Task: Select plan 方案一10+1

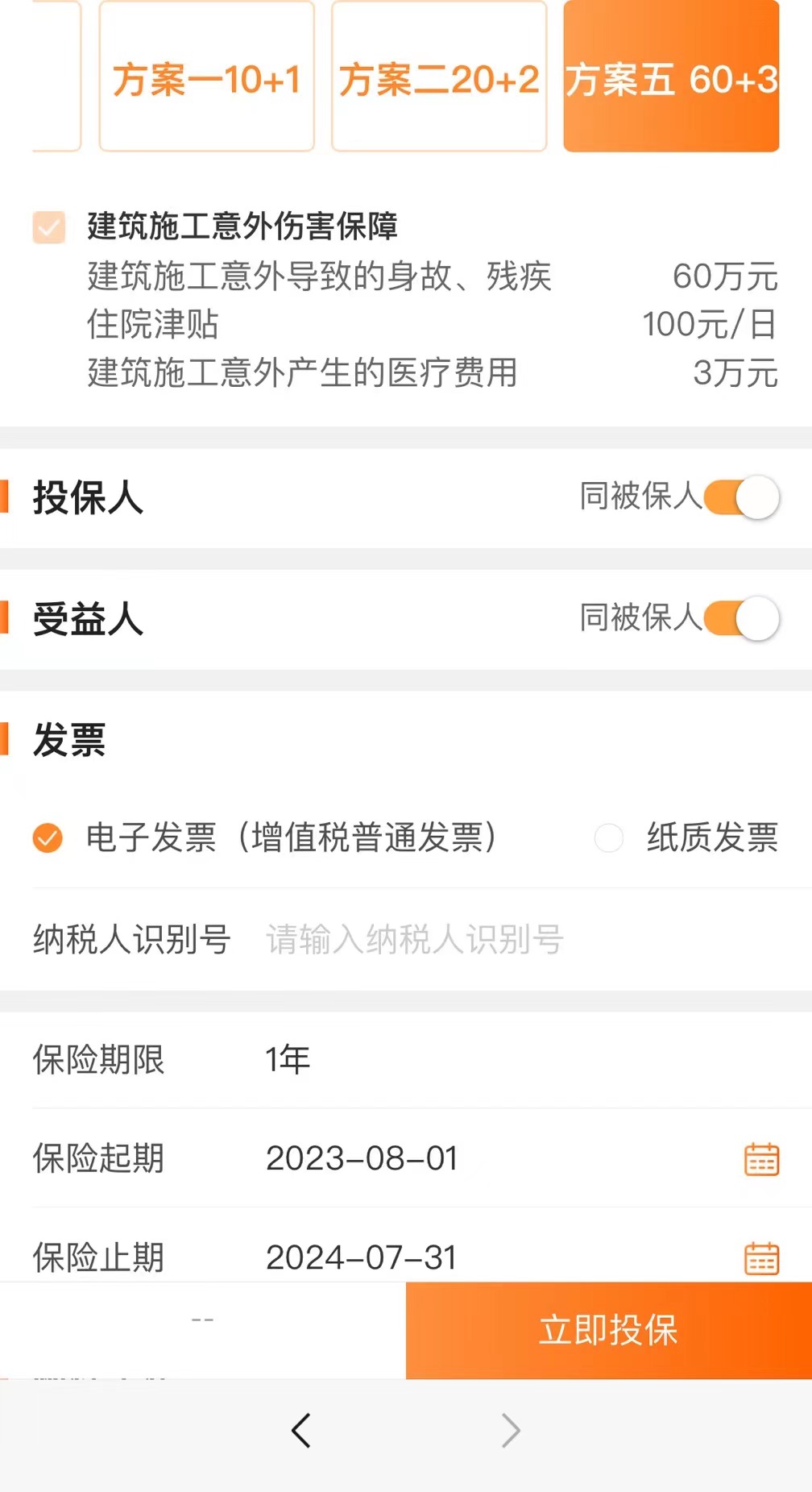Action: 206,77
